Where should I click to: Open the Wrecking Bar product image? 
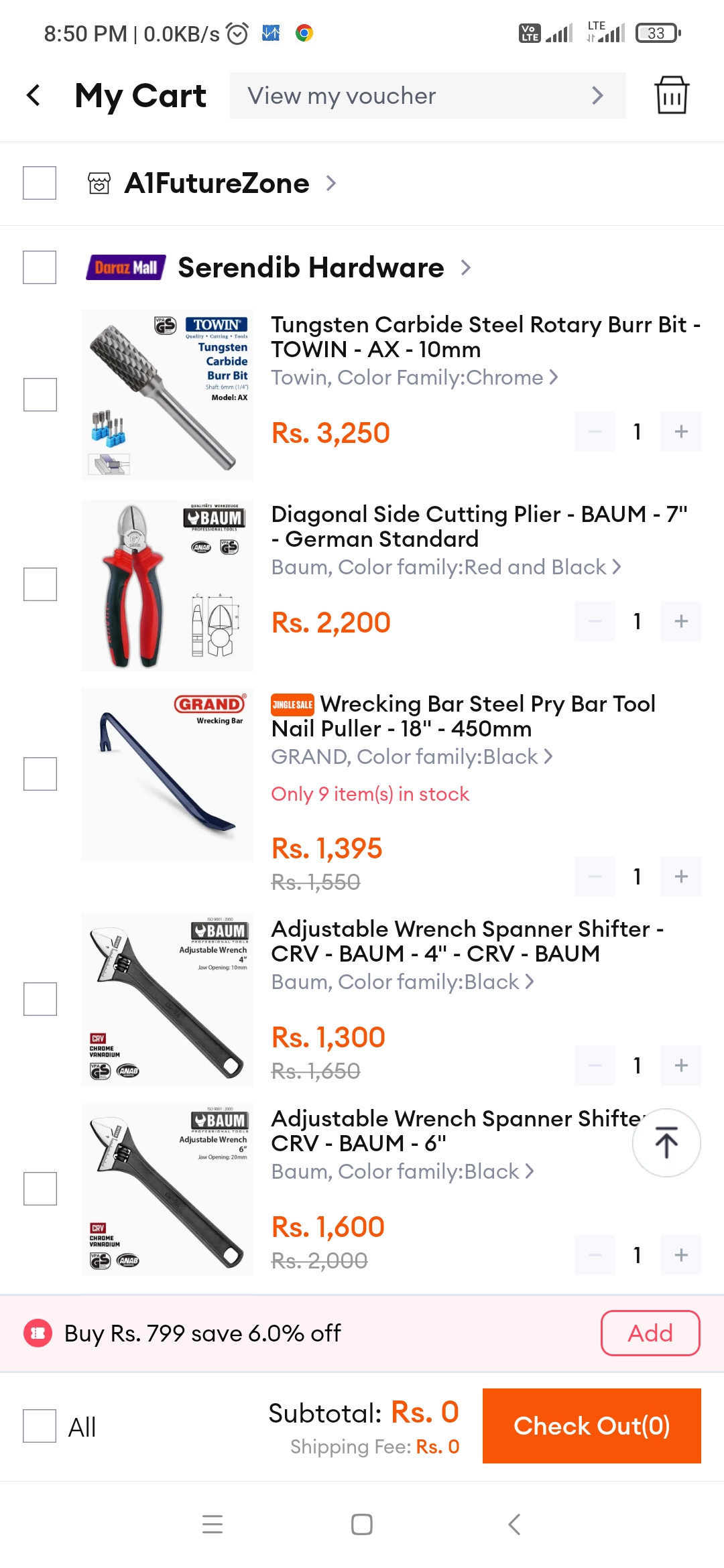click(167, 775)
